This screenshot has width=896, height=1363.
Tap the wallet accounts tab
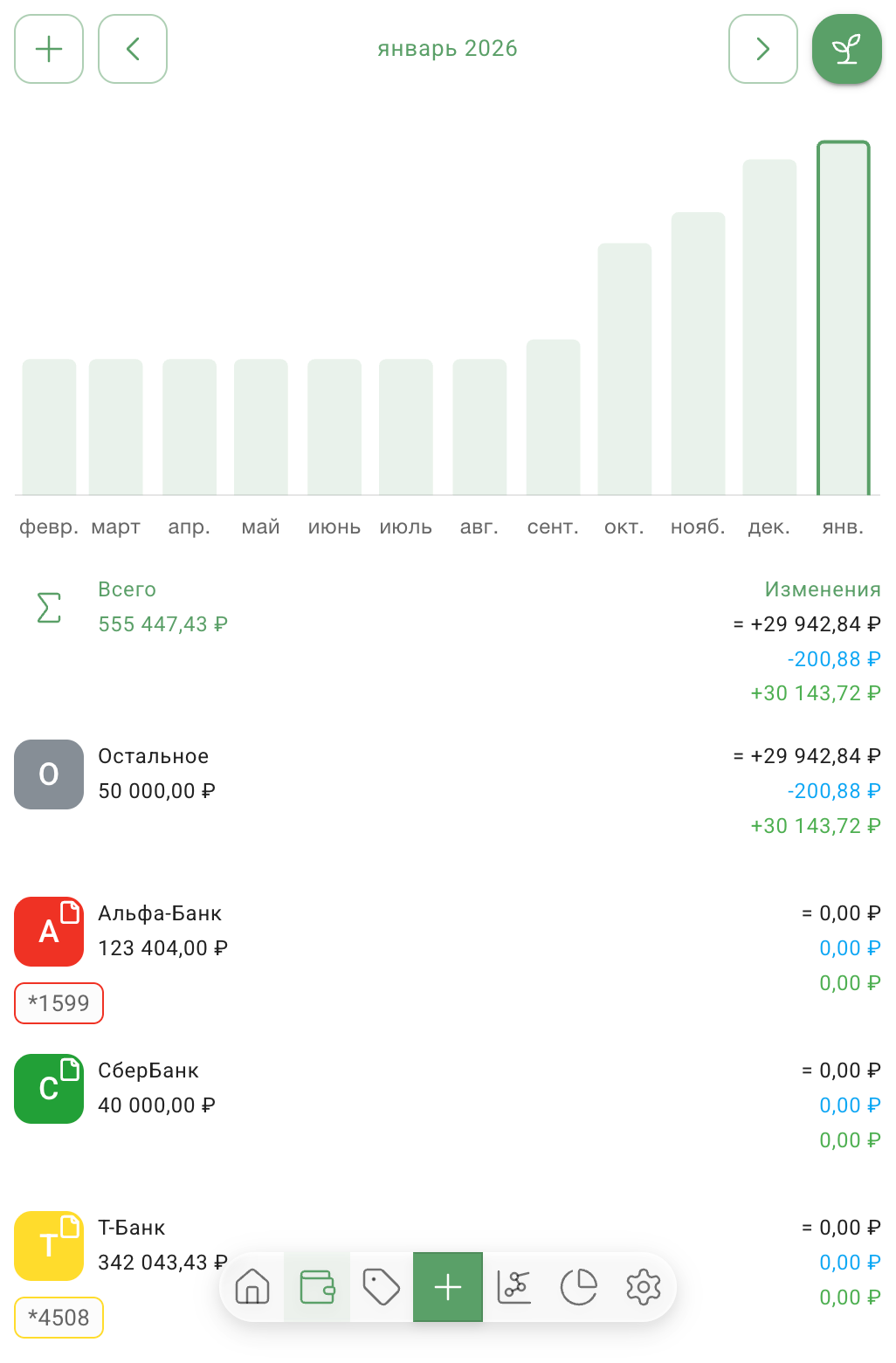(x=317, y=1287)
